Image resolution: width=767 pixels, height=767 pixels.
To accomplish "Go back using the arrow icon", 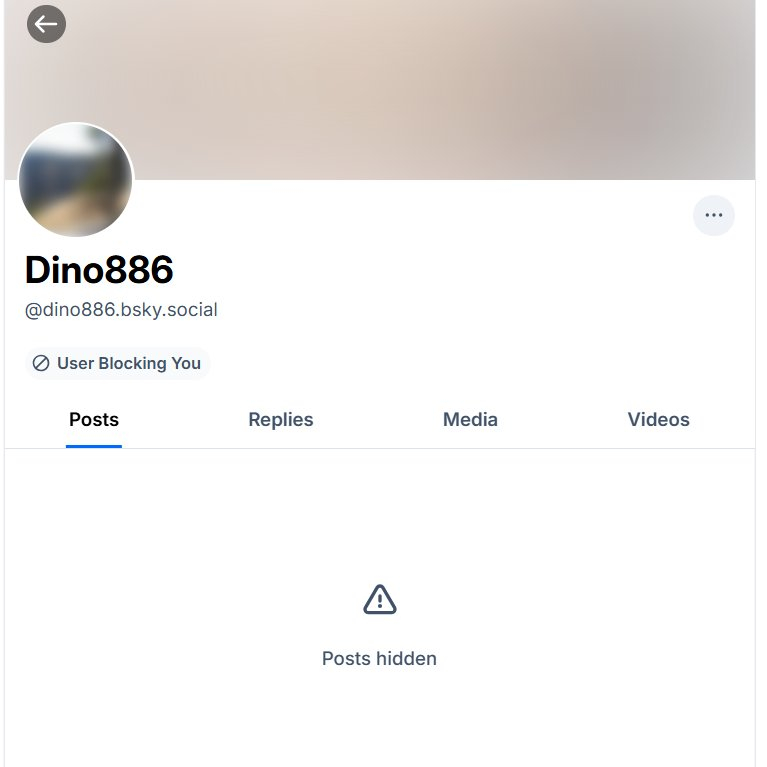I will click(x=46, y=24).
